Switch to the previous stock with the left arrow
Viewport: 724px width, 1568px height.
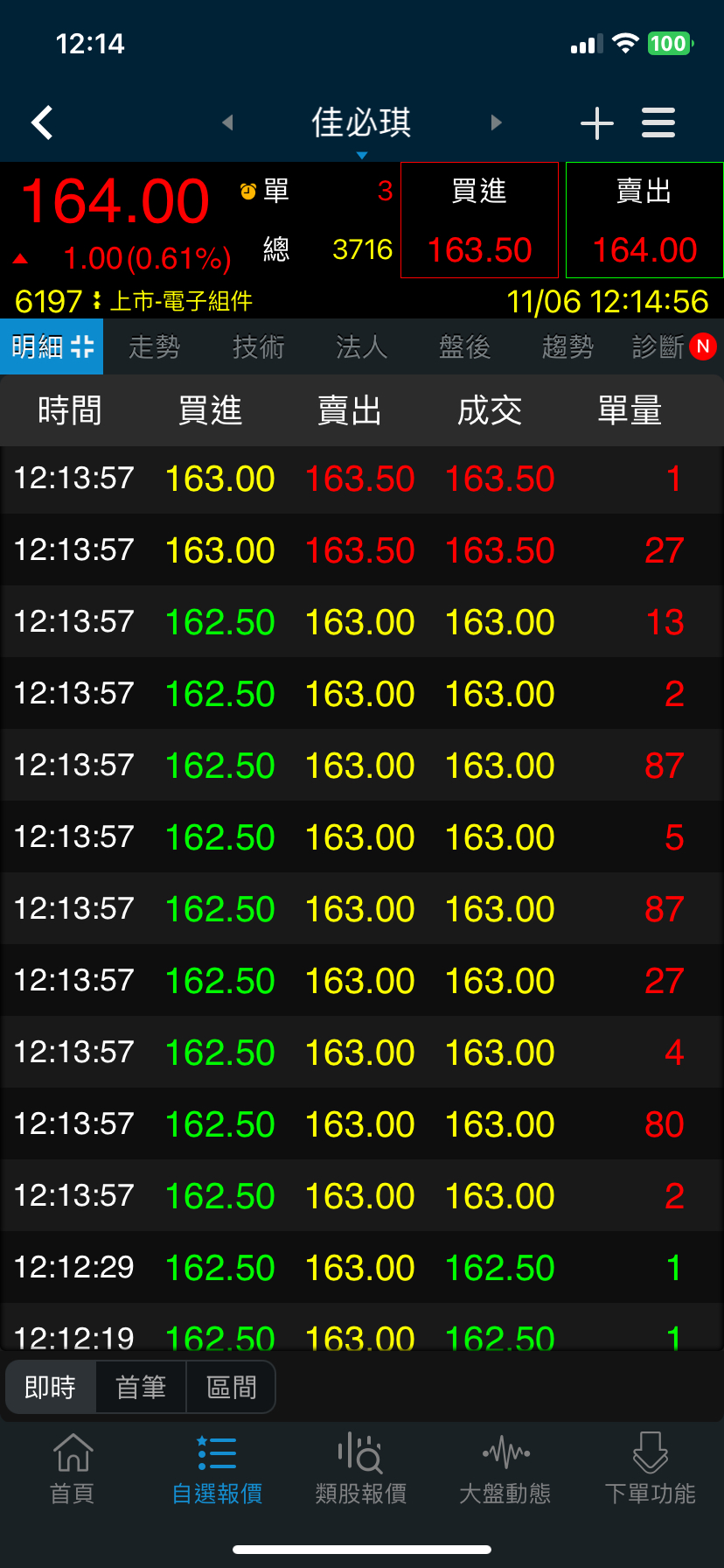228,122
